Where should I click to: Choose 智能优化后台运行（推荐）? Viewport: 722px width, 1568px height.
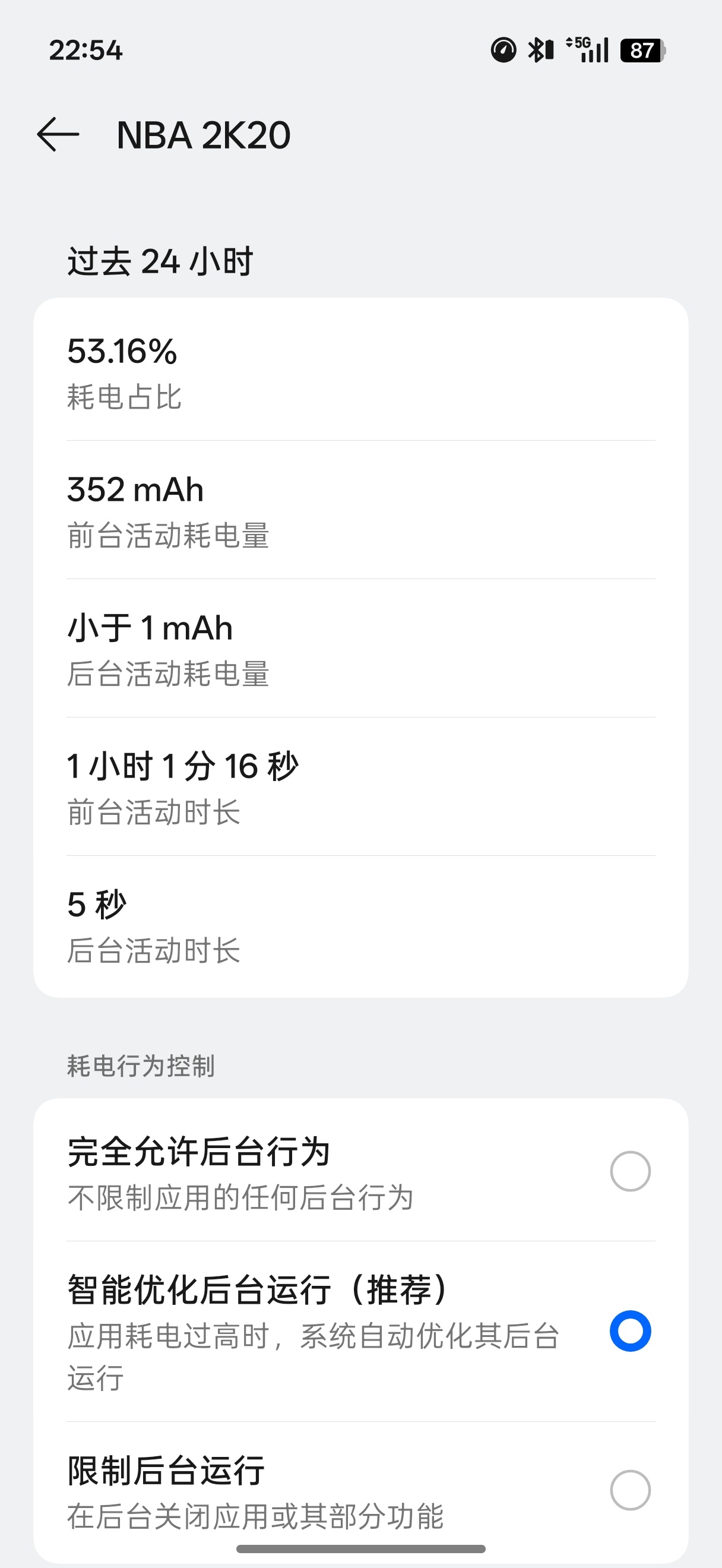click(360, 1331)
